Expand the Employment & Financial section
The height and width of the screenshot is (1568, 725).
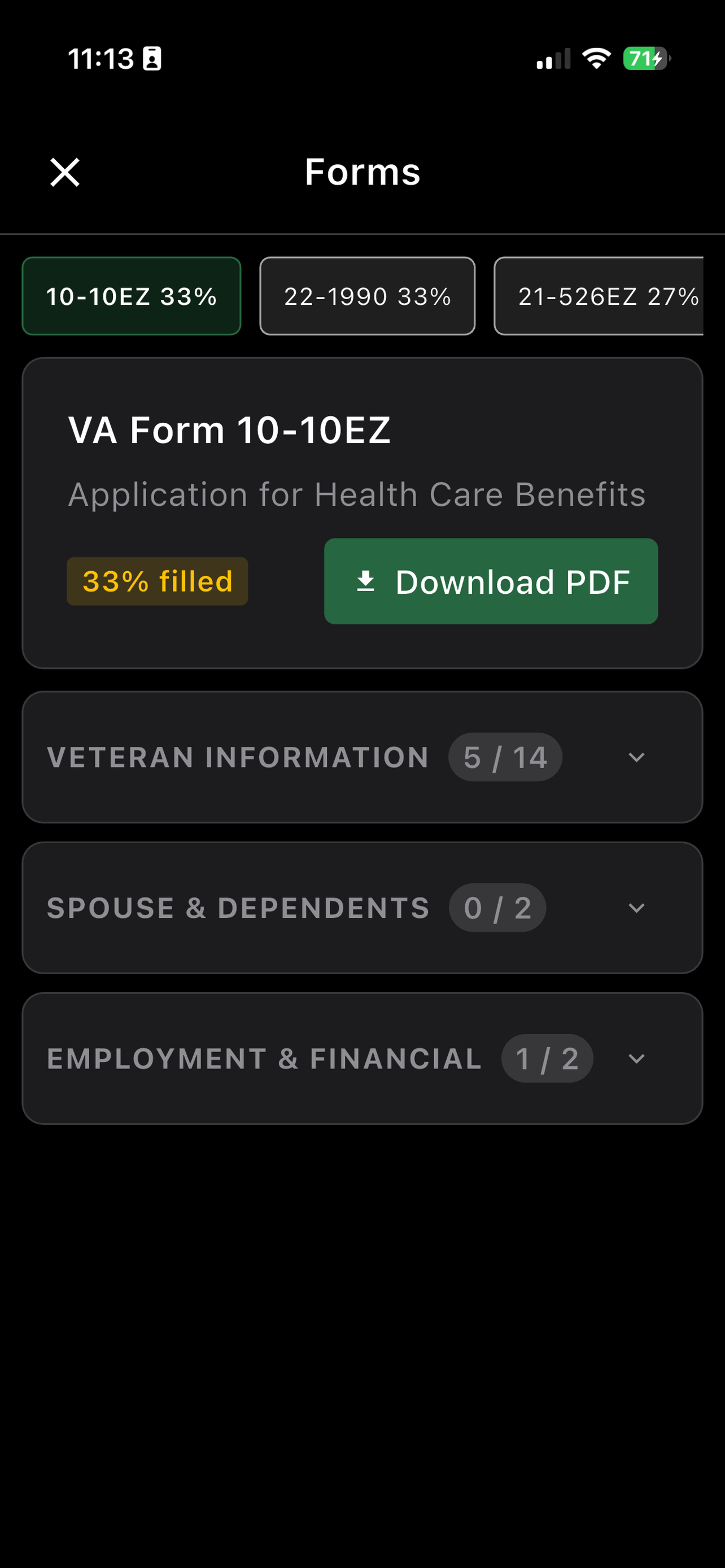pyautogui.click(x=361, y=1058)
